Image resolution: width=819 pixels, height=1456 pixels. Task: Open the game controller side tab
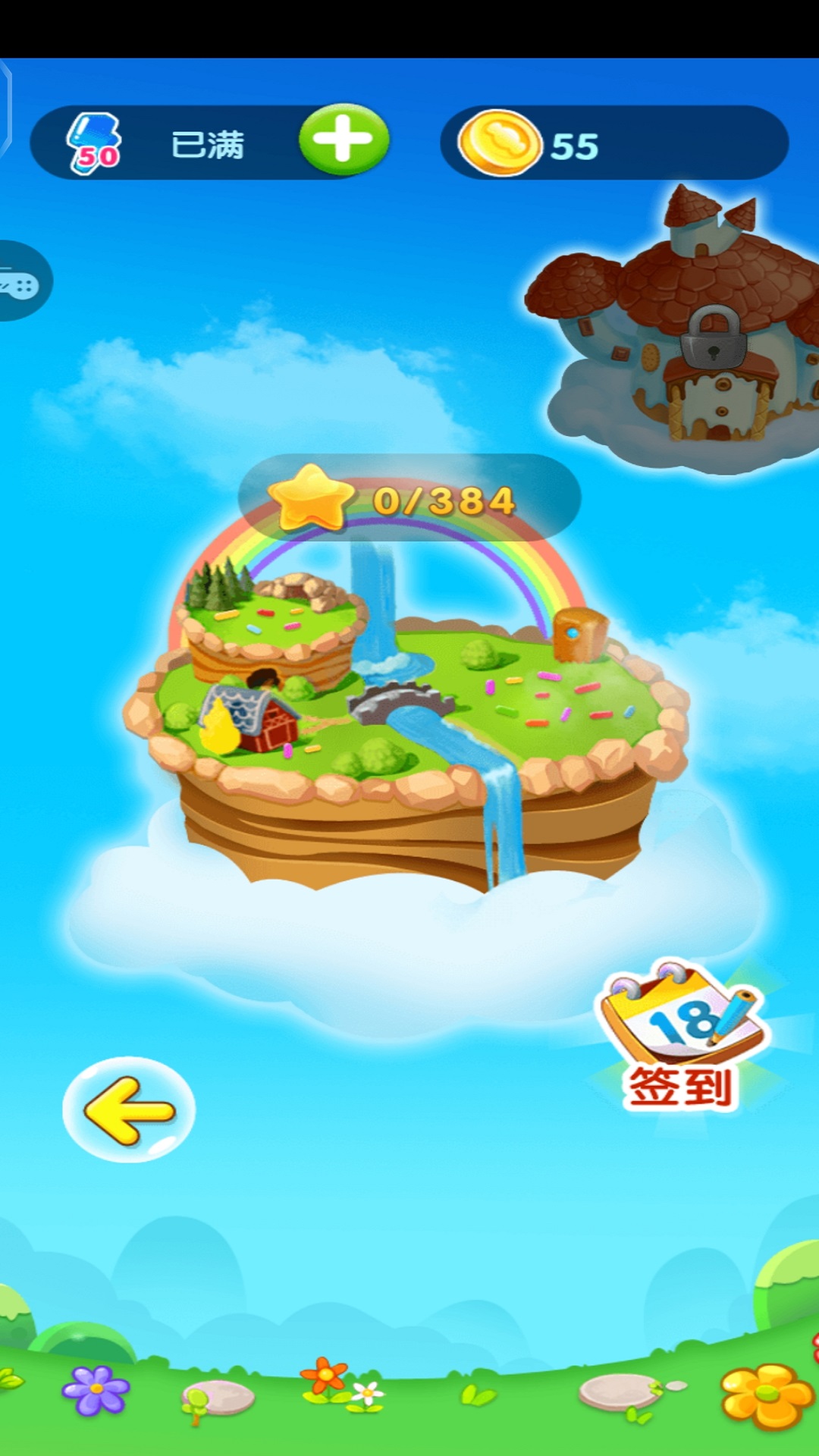click(x=21, y=282)
